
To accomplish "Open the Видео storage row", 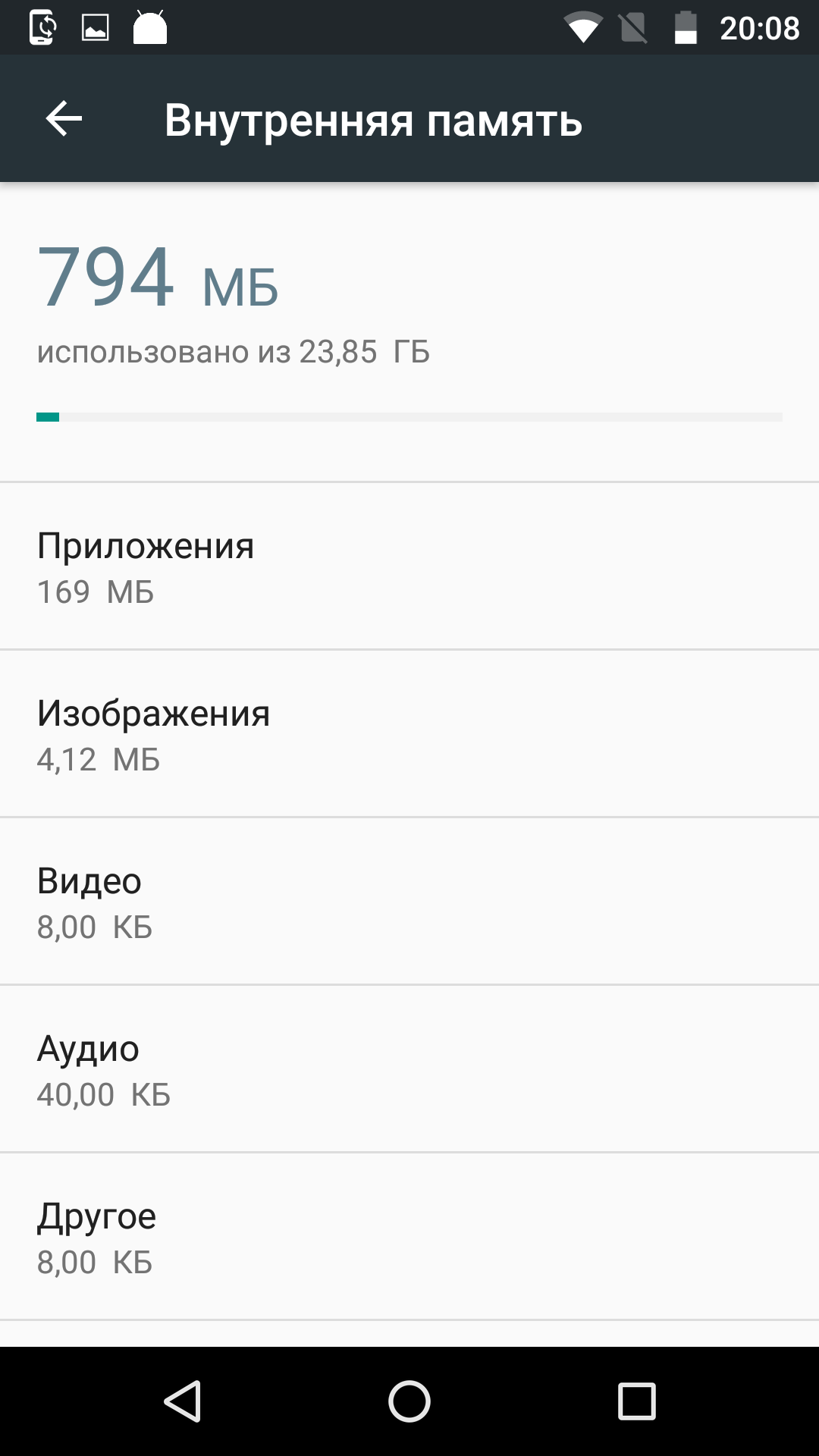I will pos(409,901).
